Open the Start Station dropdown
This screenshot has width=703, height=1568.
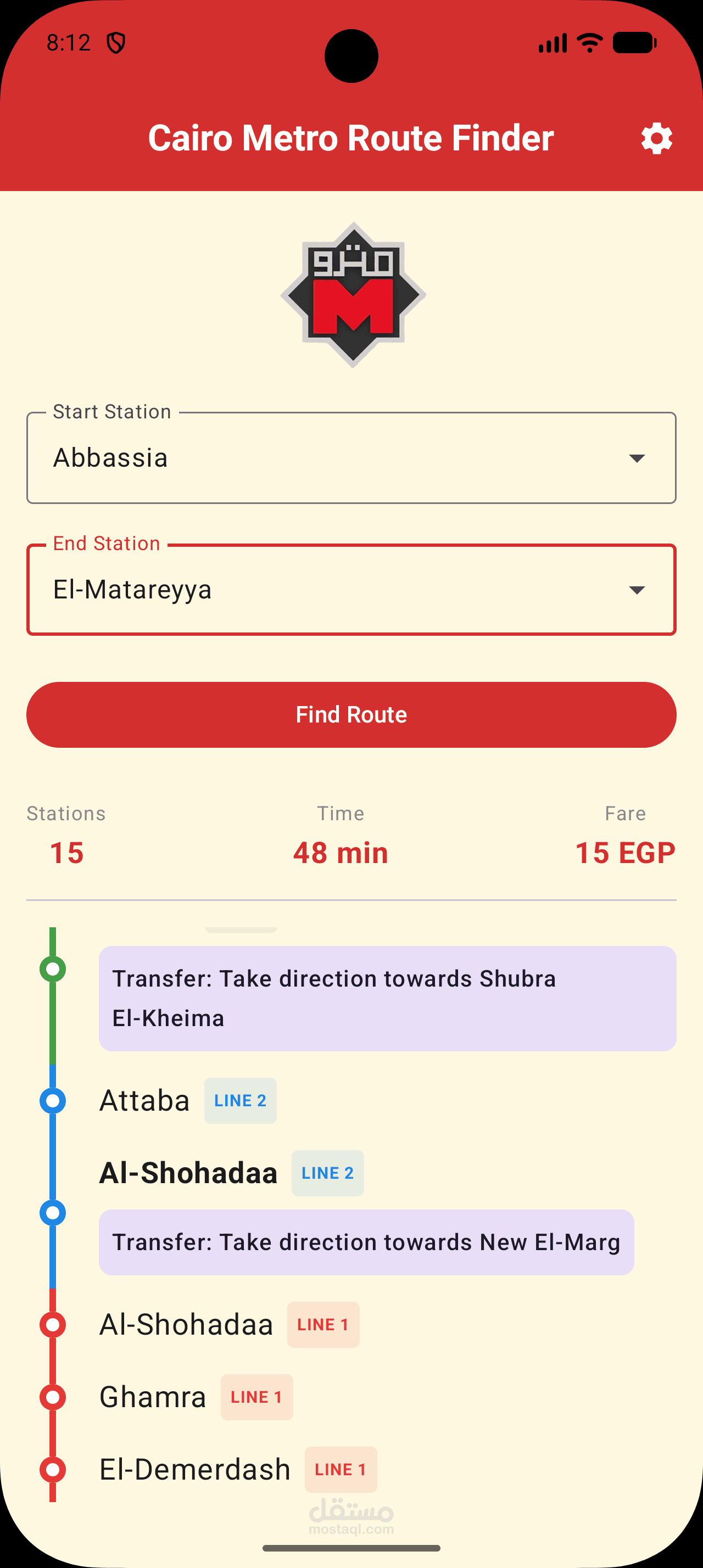pyautogui.click(x=351, y=458)
